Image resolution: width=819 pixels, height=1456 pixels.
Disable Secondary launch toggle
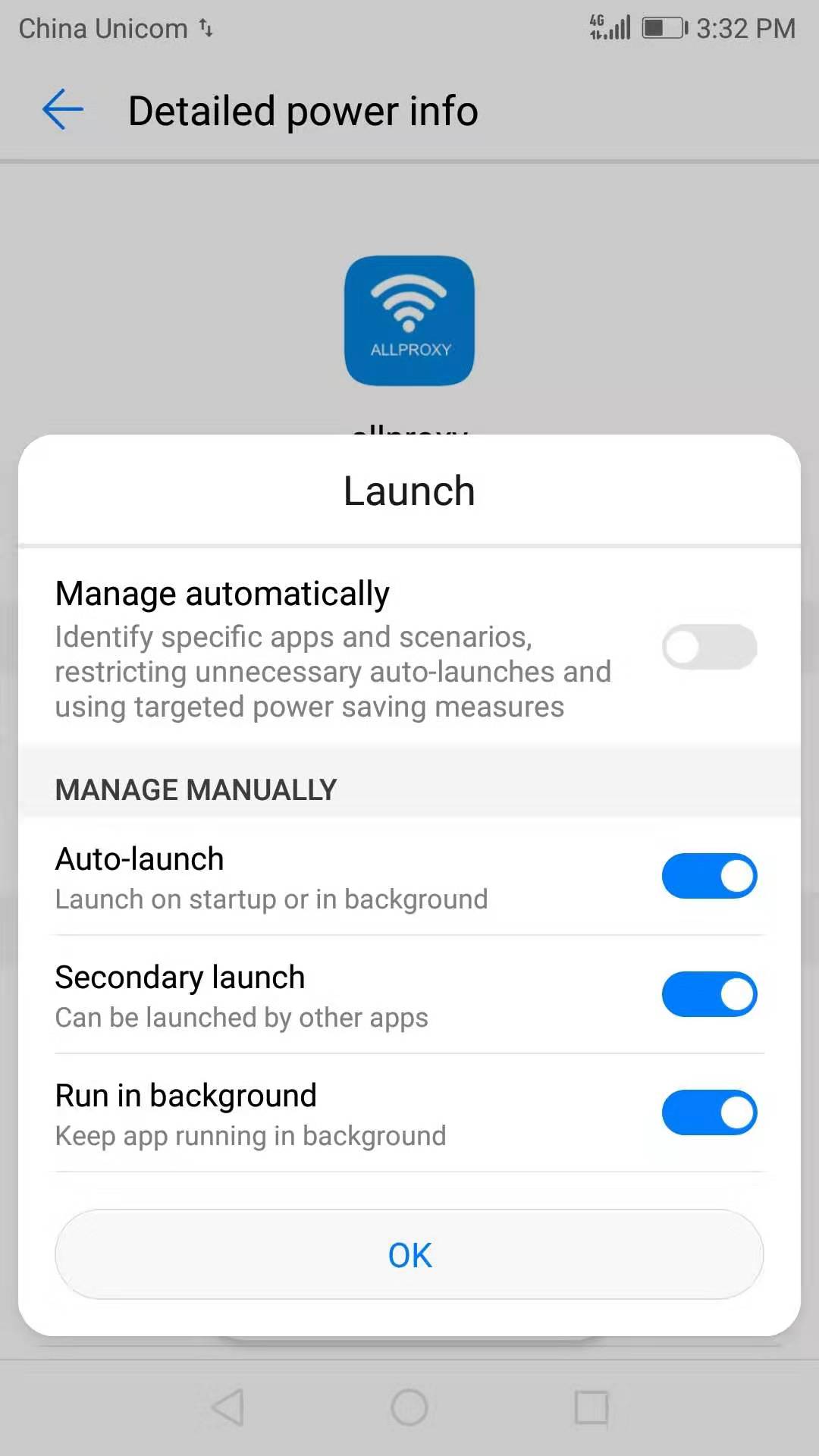click(x=709, y=994)
